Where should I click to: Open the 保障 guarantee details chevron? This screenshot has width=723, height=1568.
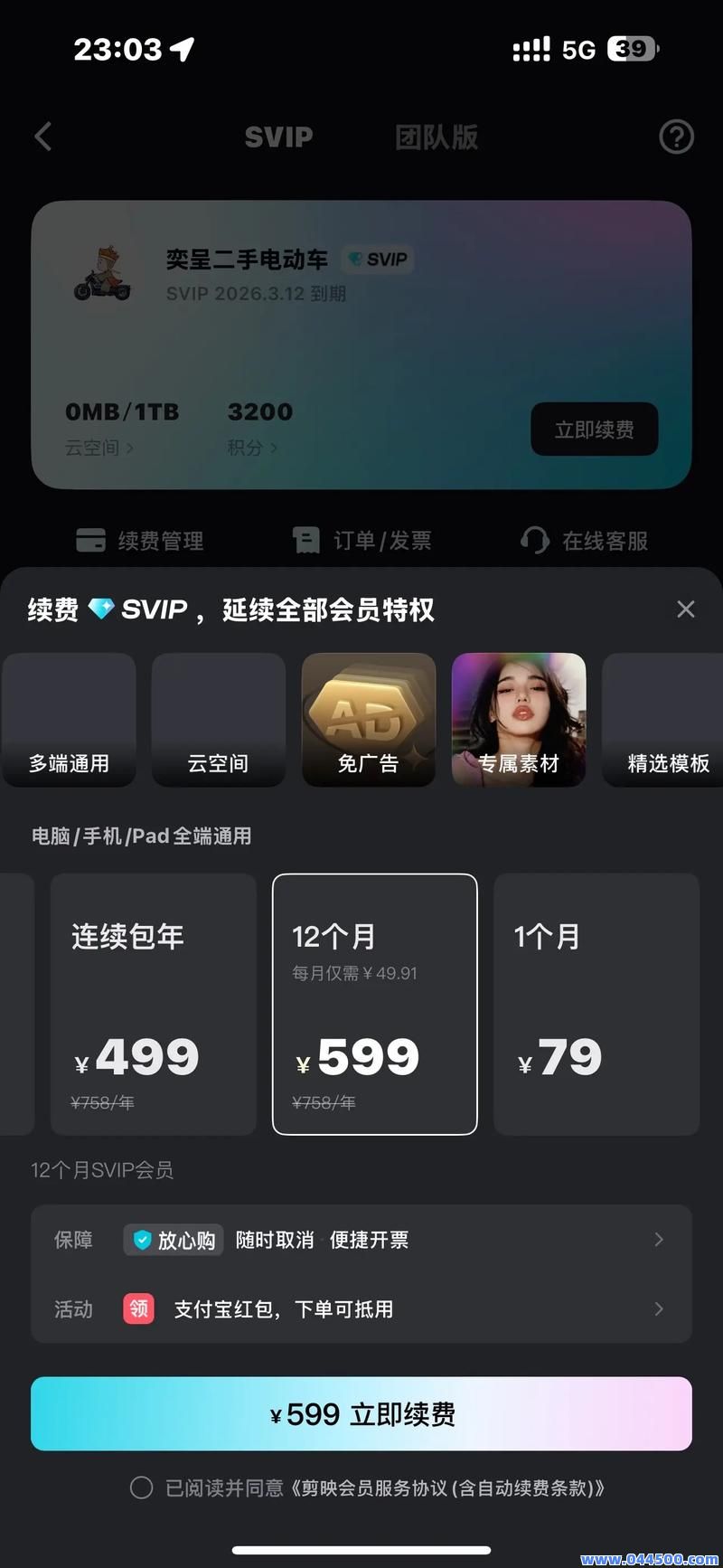pyautogui.click(x=659, y=1240)
